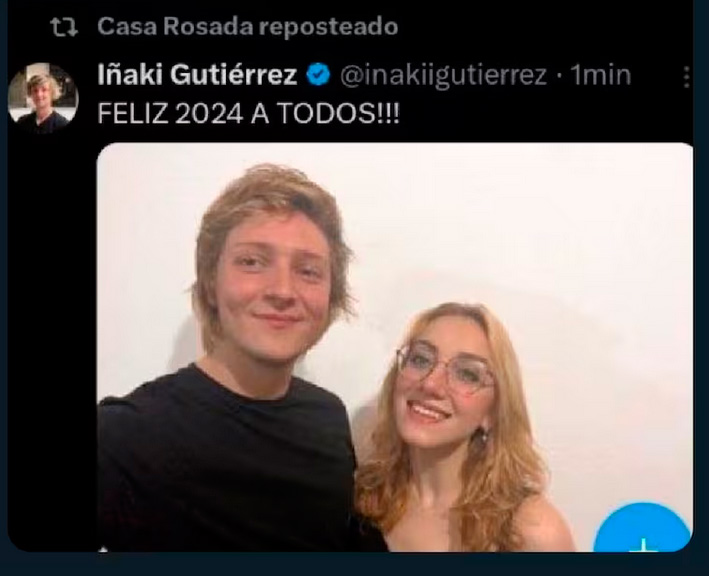Compose a new post with the blue button
This screenshot has height=576, width=709.
point(645,535)
